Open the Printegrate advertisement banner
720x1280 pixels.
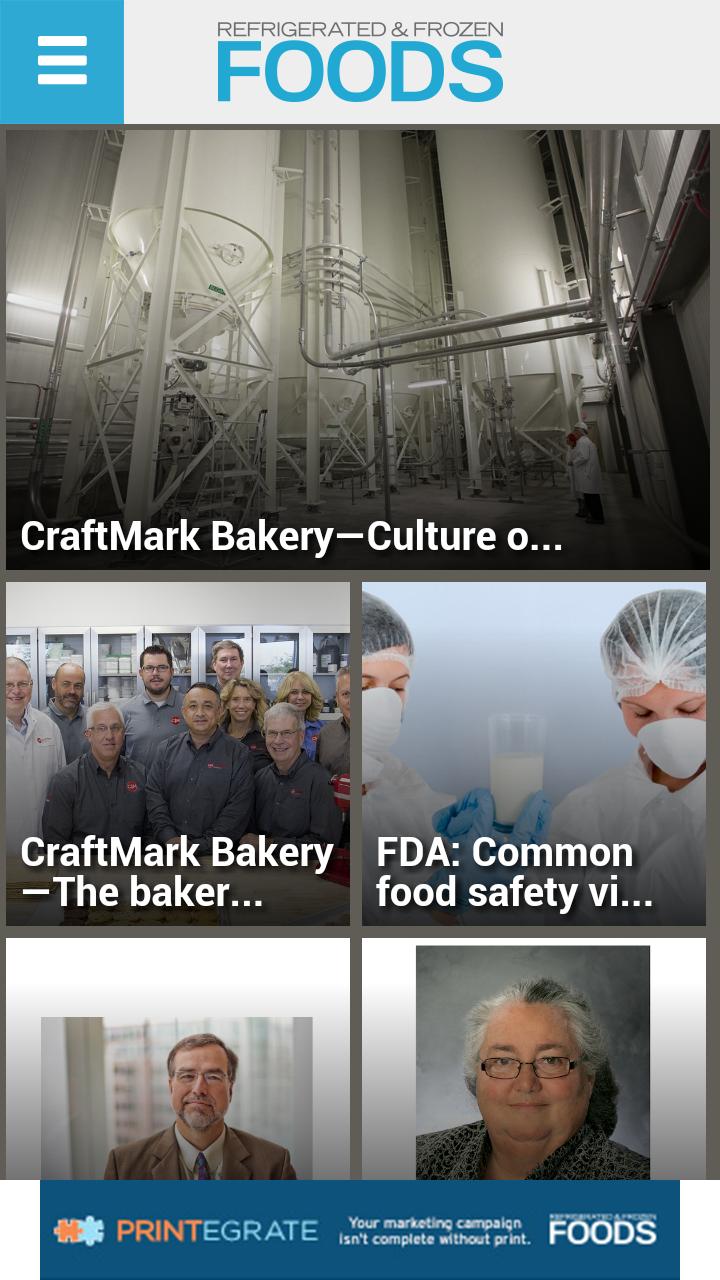coord(360,1230)
